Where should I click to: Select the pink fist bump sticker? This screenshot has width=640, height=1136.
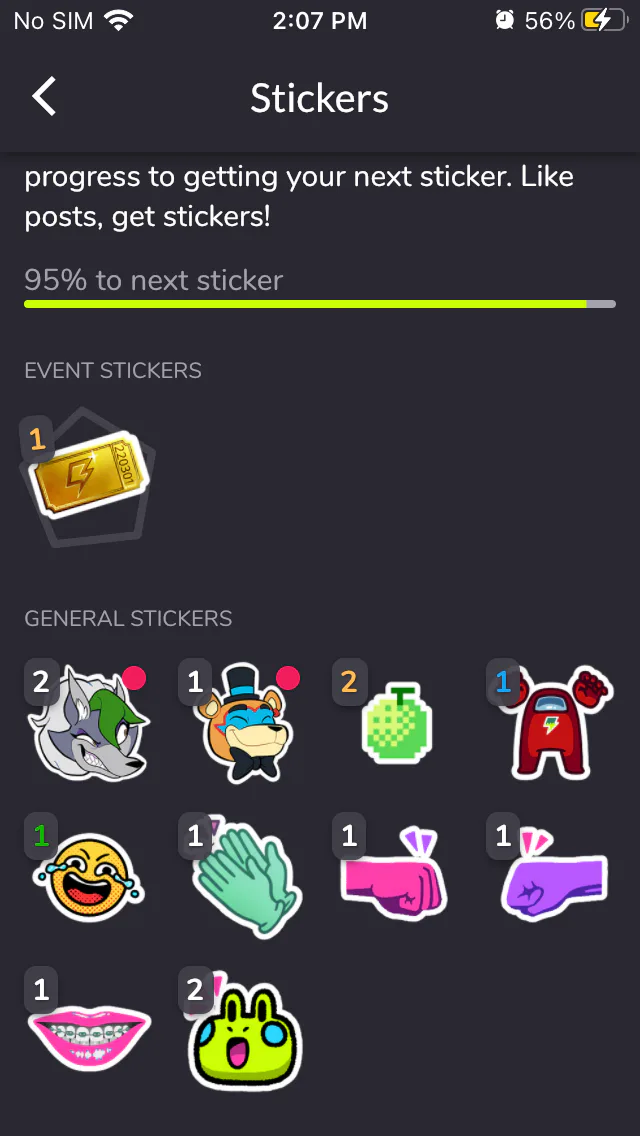(396, 876)
